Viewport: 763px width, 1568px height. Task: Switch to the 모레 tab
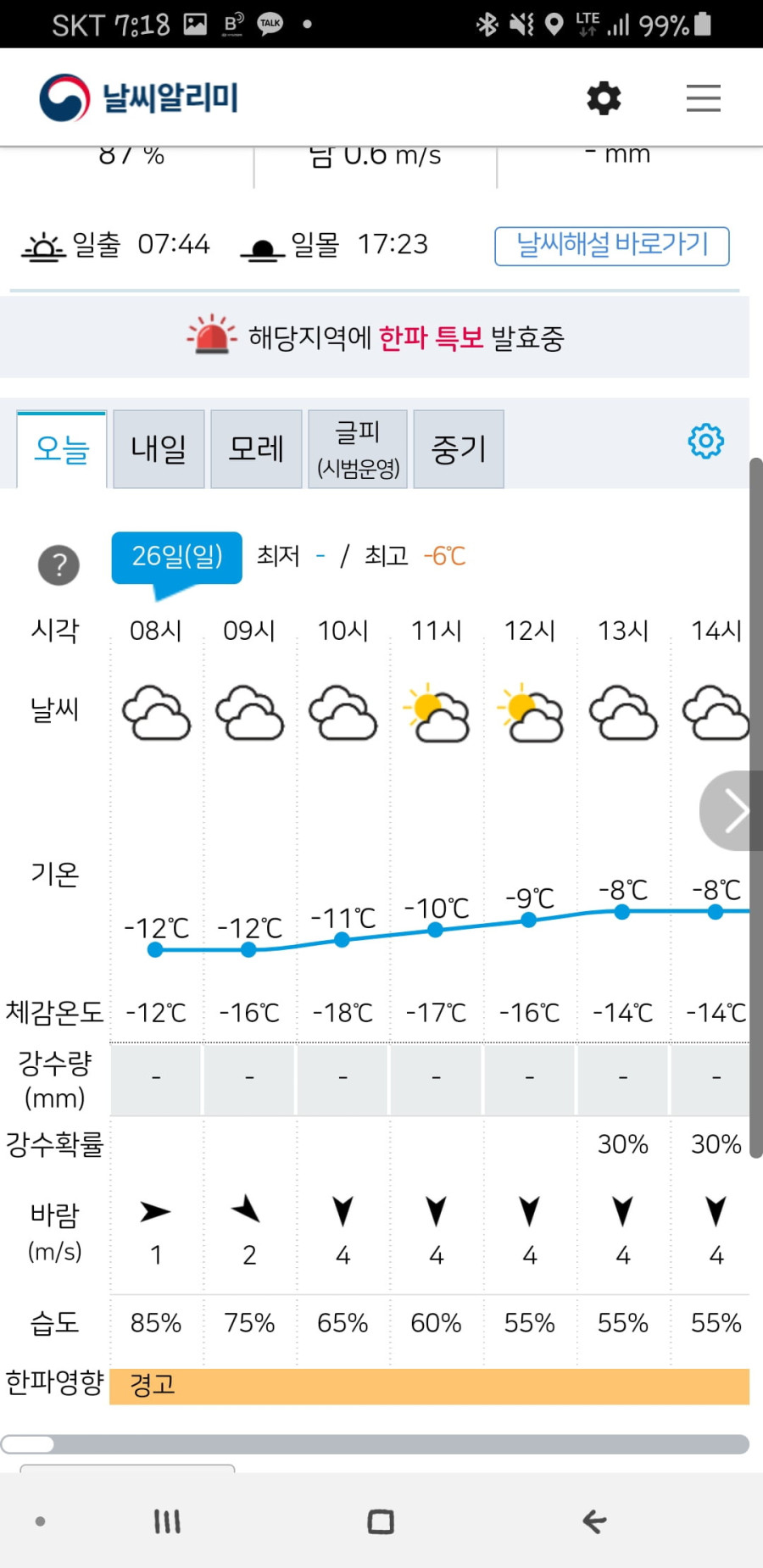(256, 449)
